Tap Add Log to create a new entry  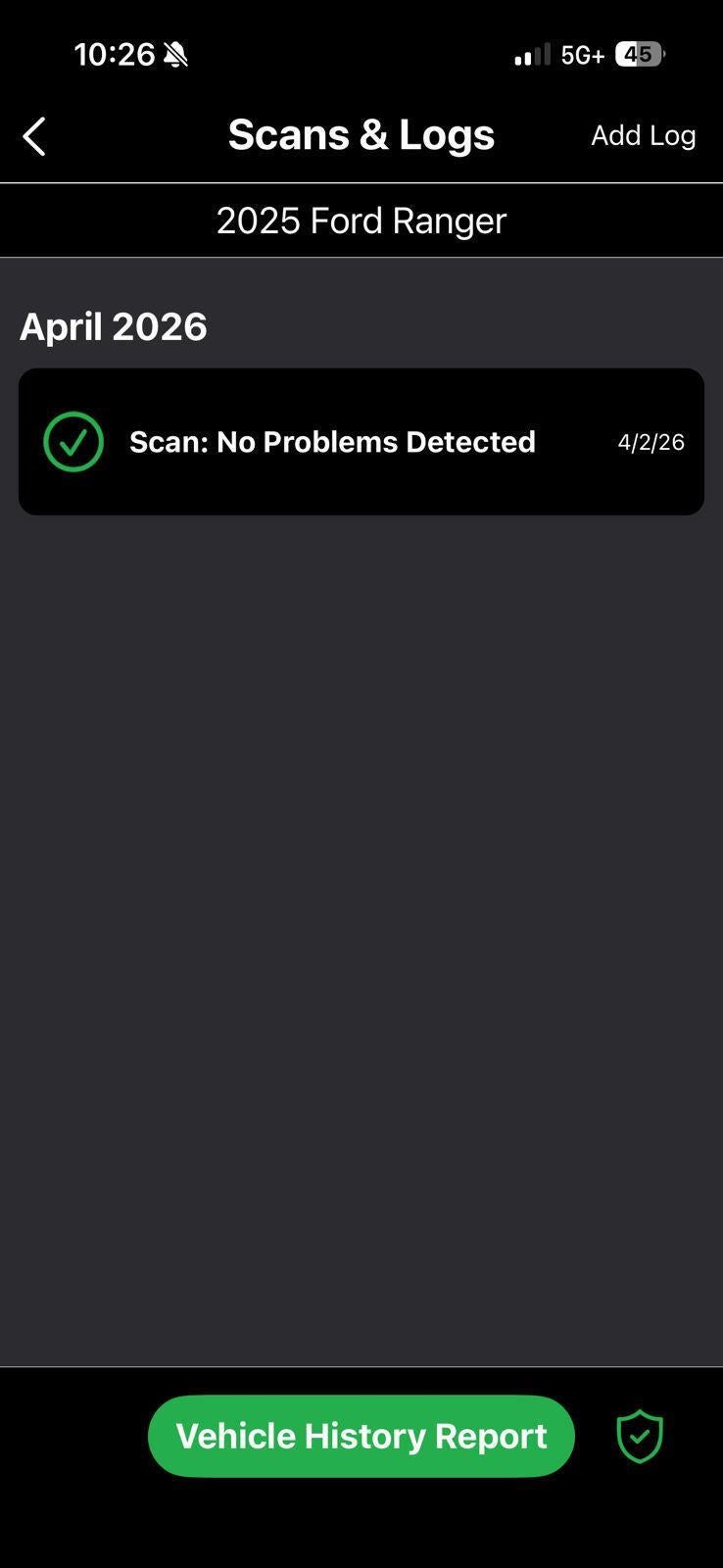click(x=643, y=135)
